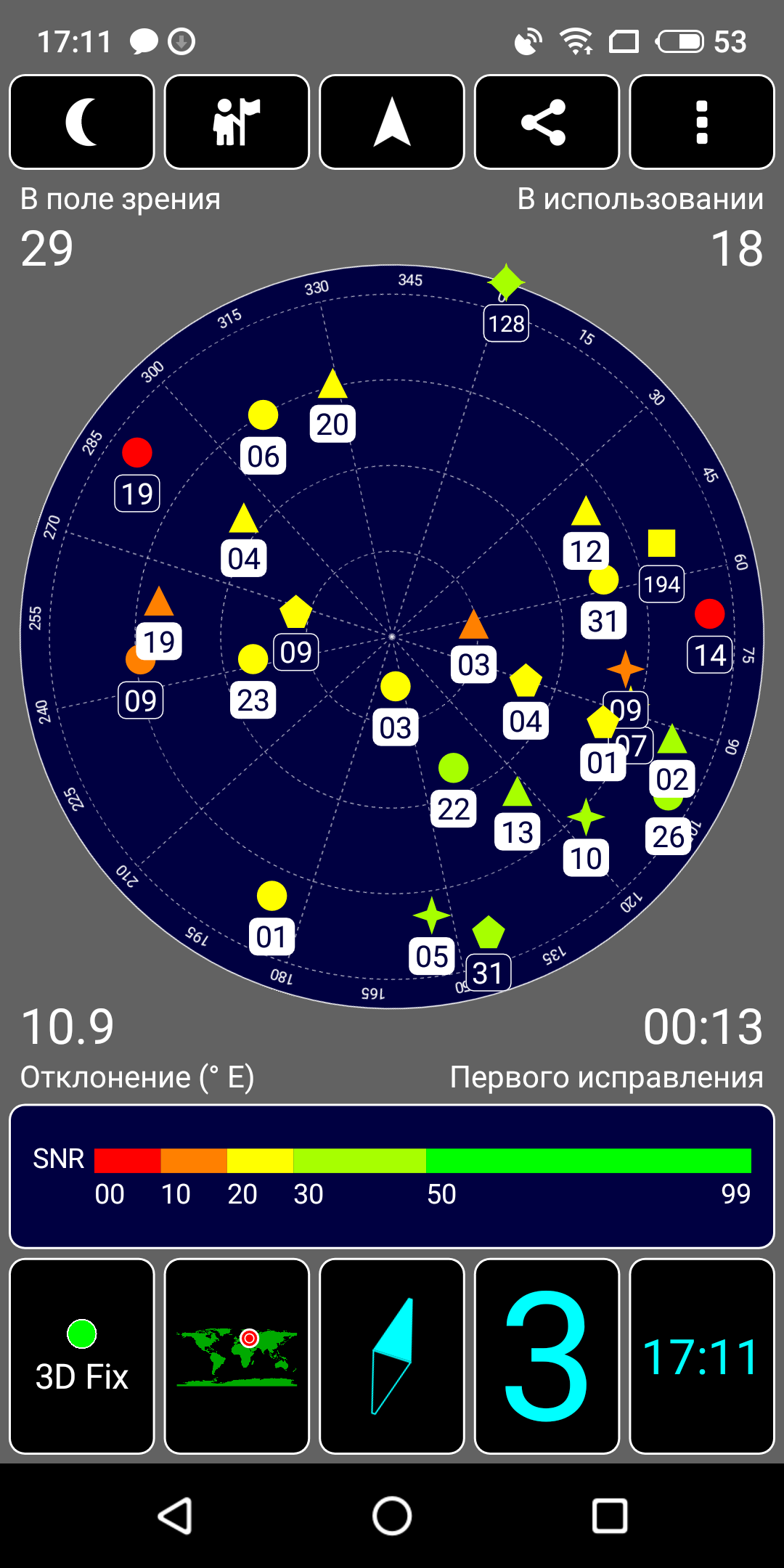
Task: Open the 3D Fix status tile
Action: pyautogui.click(x=82, y=1356)
